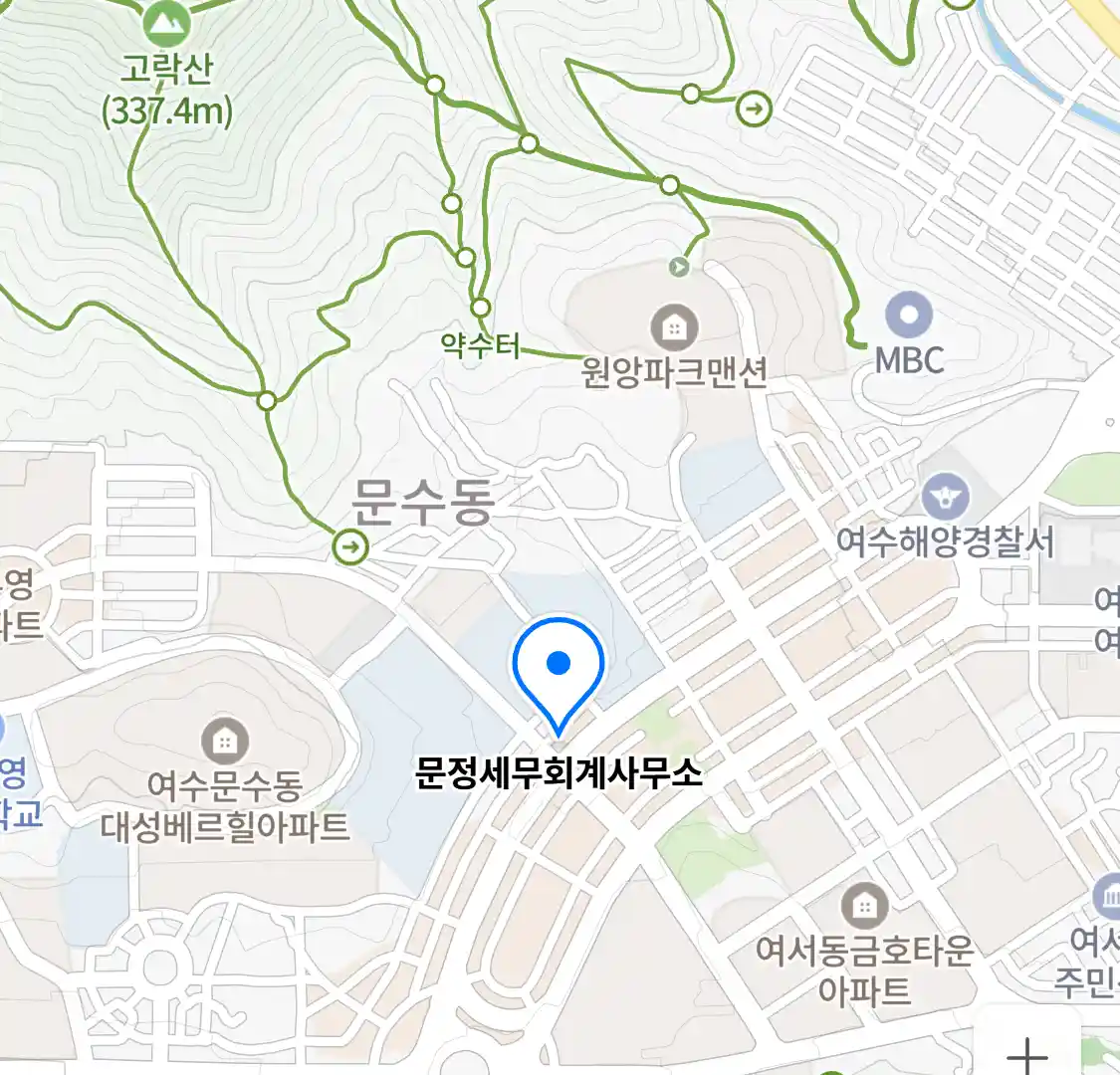Image resolution: width=1120 pixels, height=1075 pixels.
Task: Select the 여수문수동 대성베르힐아파트 marker
Action: [225, 742]
